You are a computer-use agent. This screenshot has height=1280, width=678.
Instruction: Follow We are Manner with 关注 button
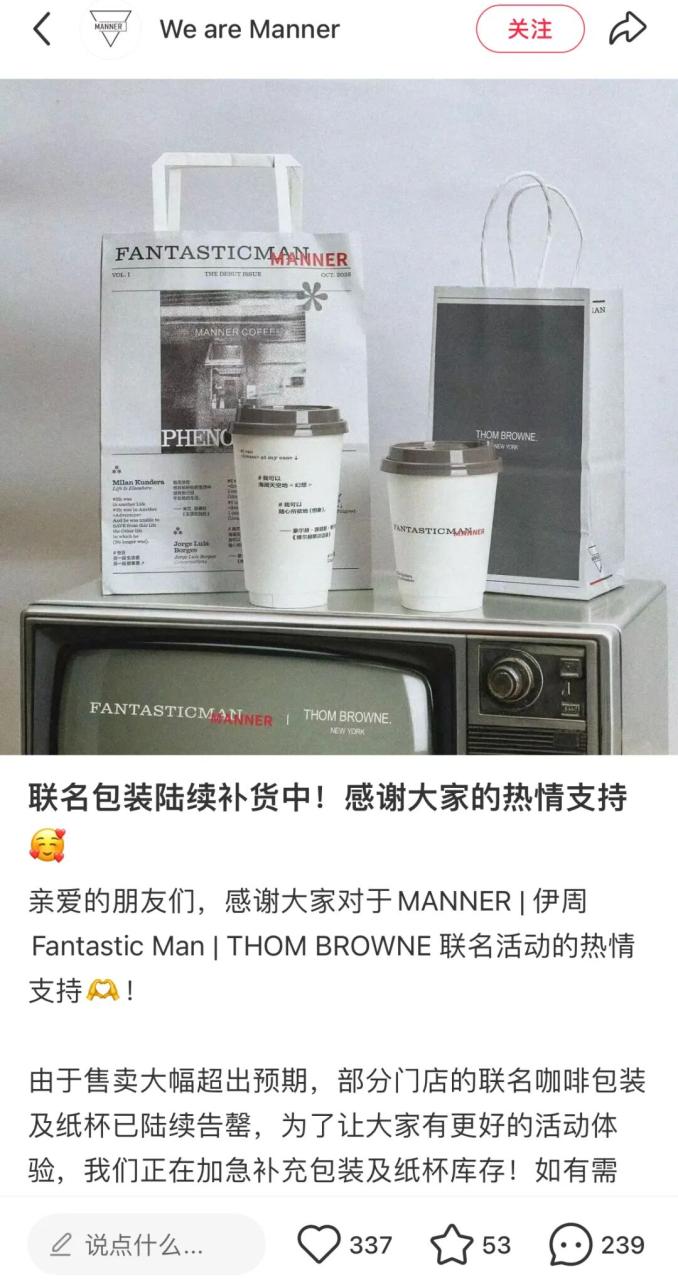529,29
